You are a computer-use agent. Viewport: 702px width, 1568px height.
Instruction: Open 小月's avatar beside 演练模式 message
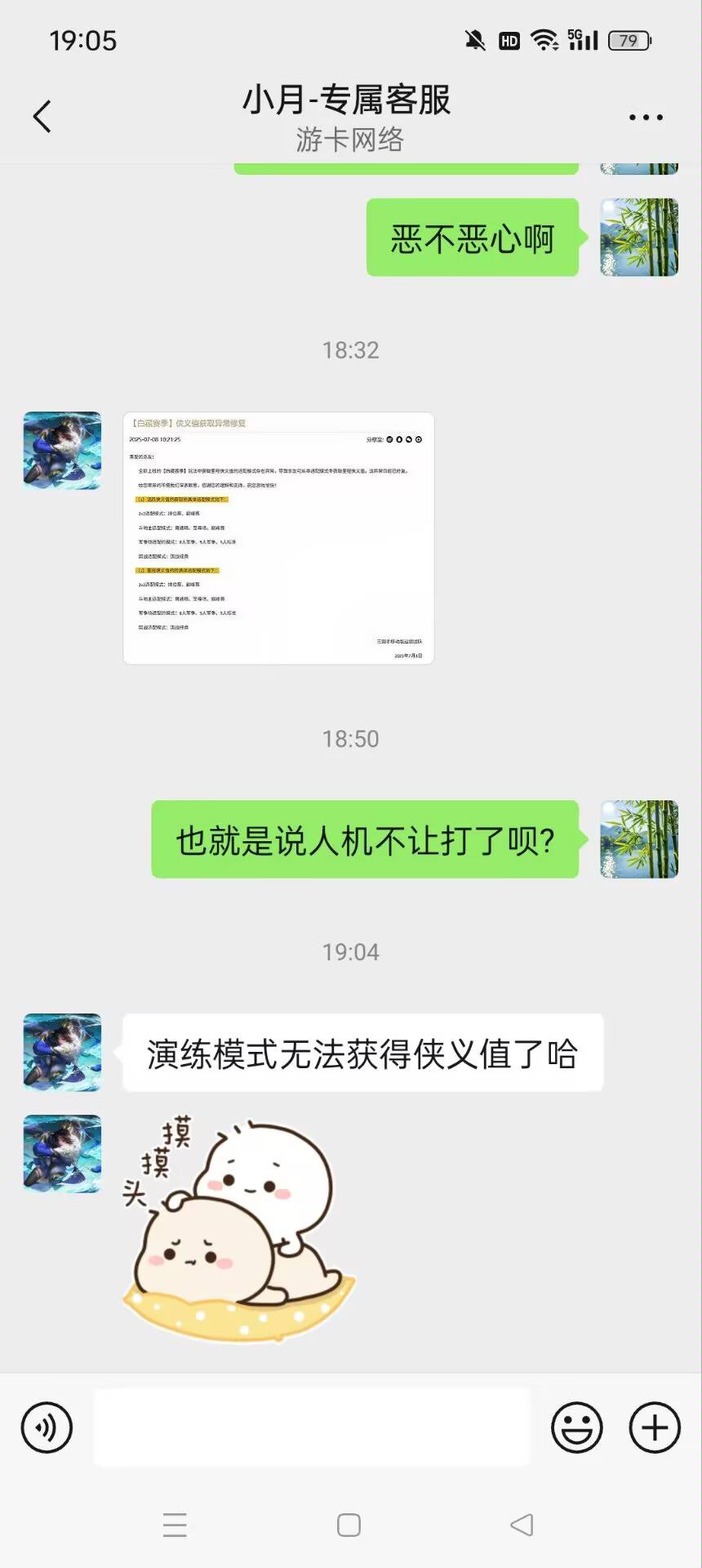[63, 1053]
